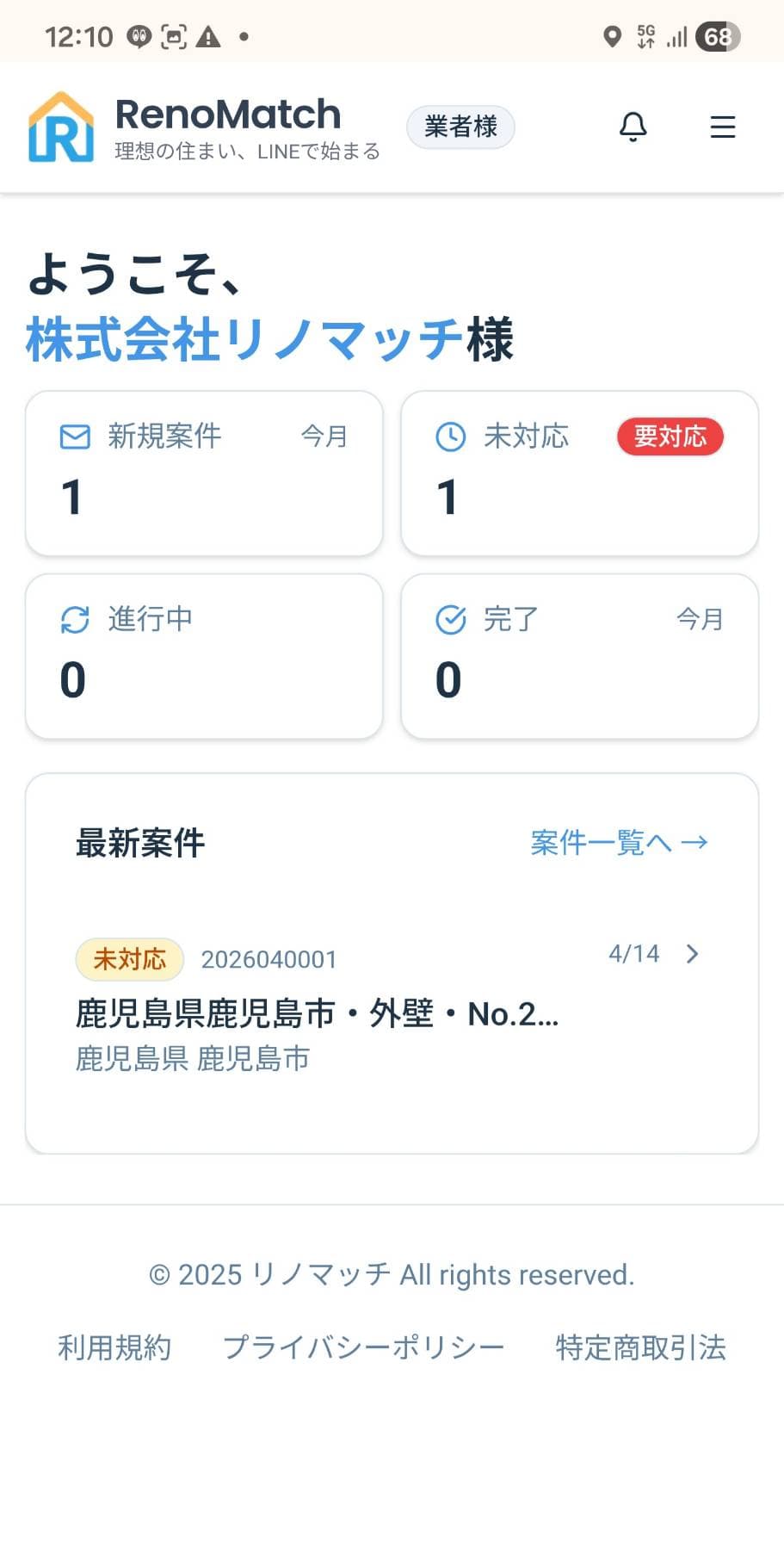This screenshot has width=784, height=1548.
Task: Expand case 2026040001 via its chevron arrow
Action: coord(692,954)
